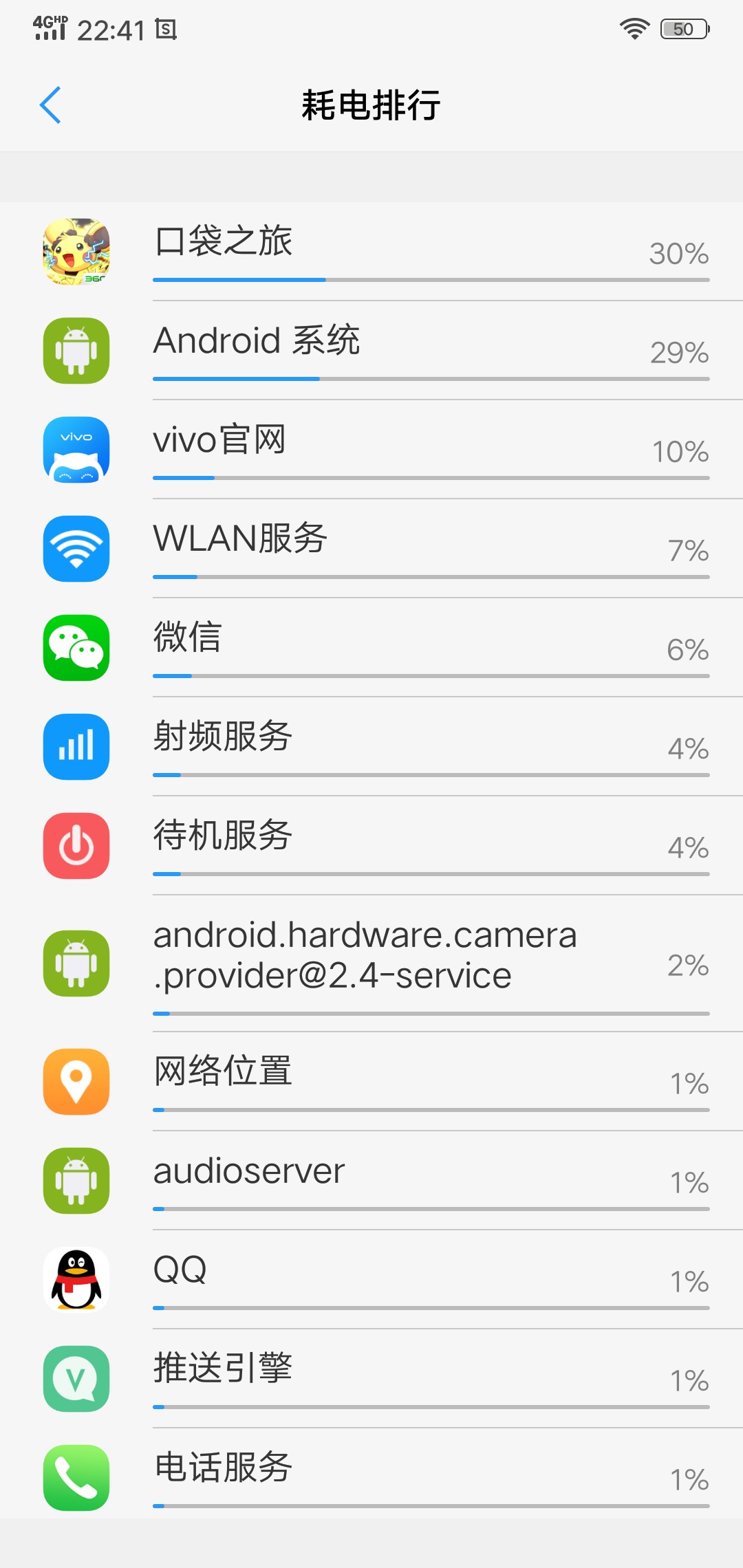Screen dimensions: 743x1568
Task: Select the Android 系统 icon
Action: click(x=76, y=351)
